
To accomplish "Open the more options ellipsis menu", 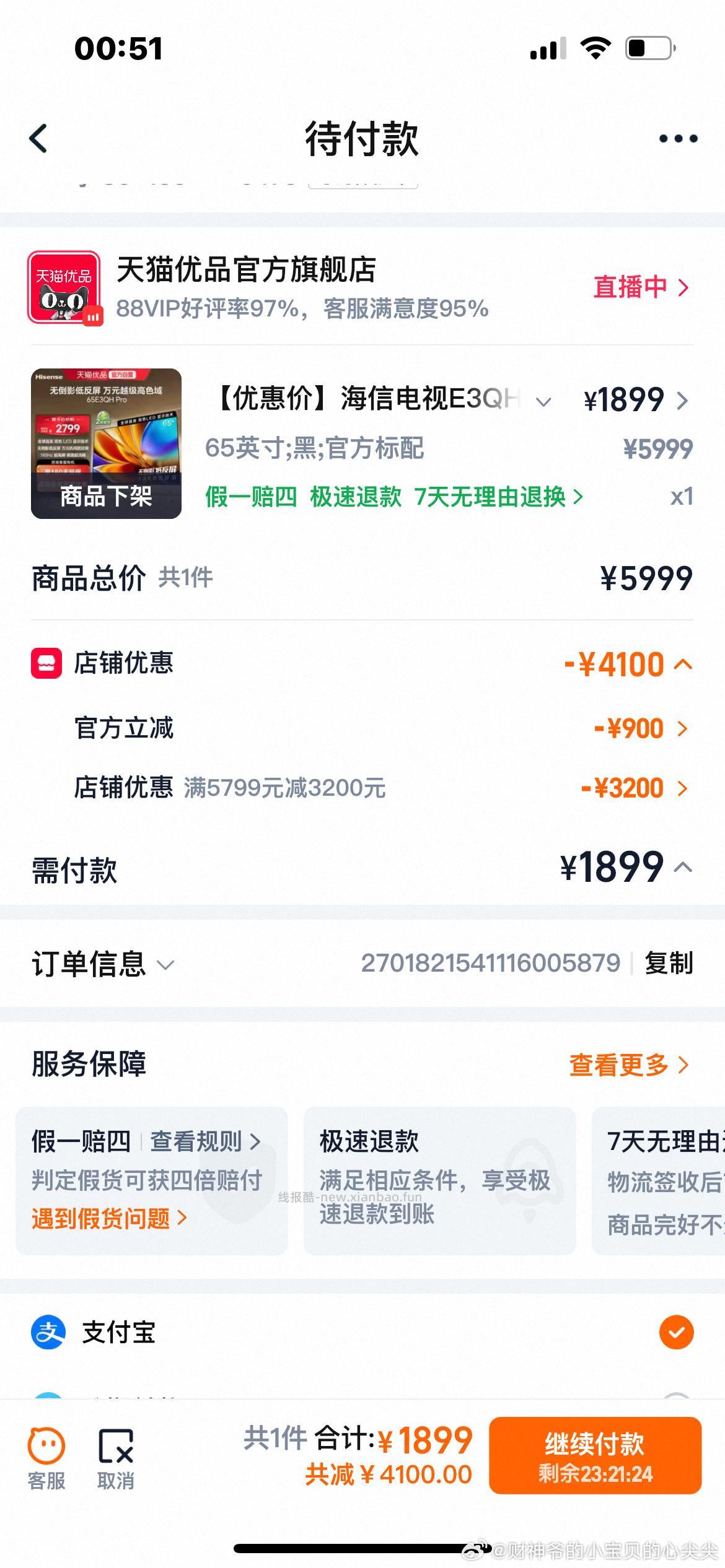I will tap(677, 137).
